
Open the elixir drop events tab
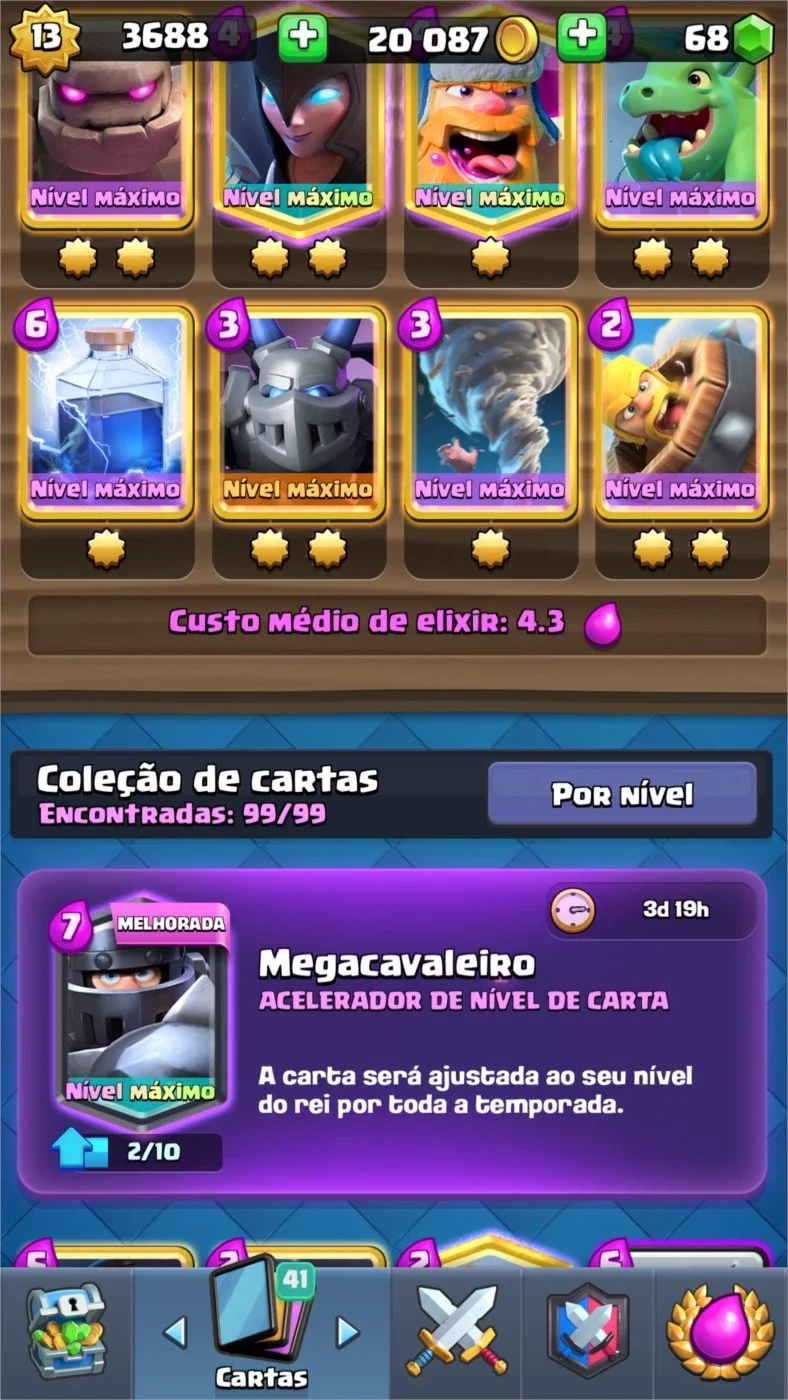[x=720, y=1332]
